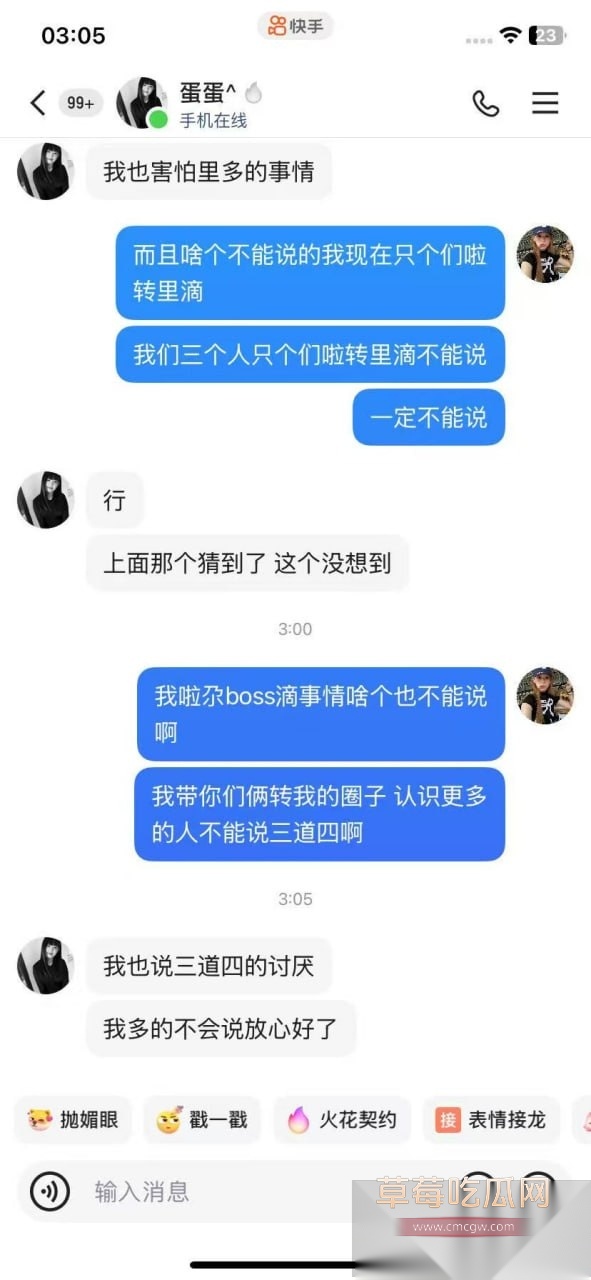
Task: Select the 表情接龙 chip
Action: pyautogui.click(x=491, y=1120)
